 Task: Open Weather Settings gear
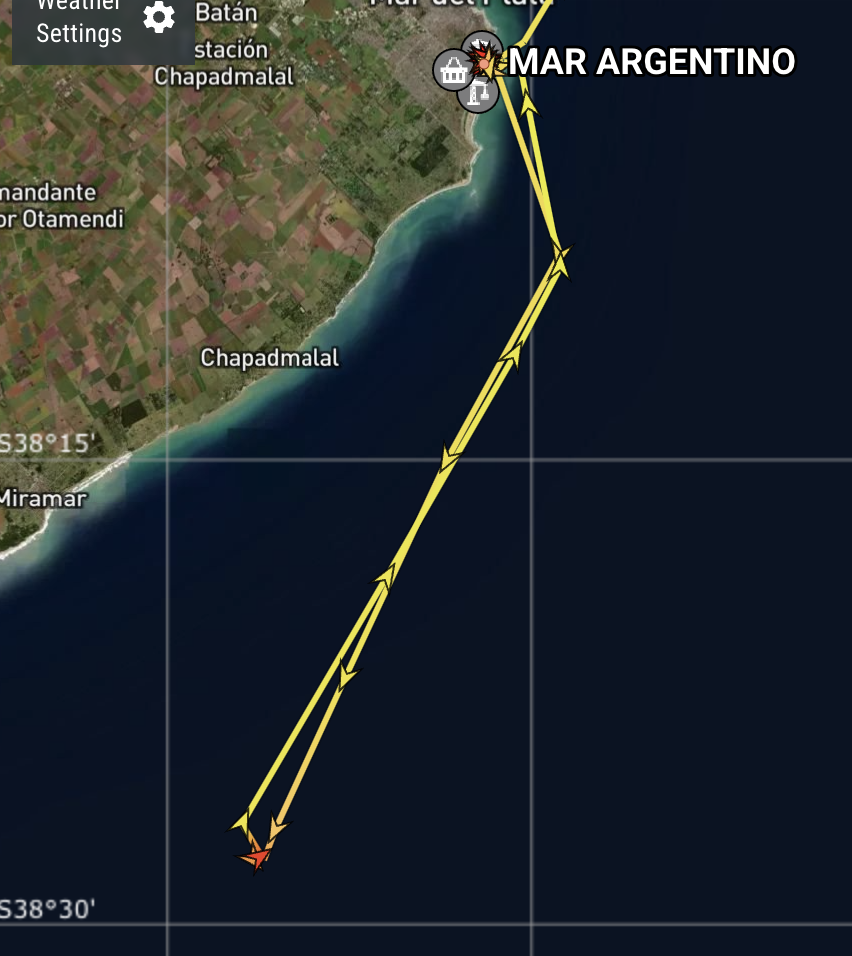click(x=159, y=17)
